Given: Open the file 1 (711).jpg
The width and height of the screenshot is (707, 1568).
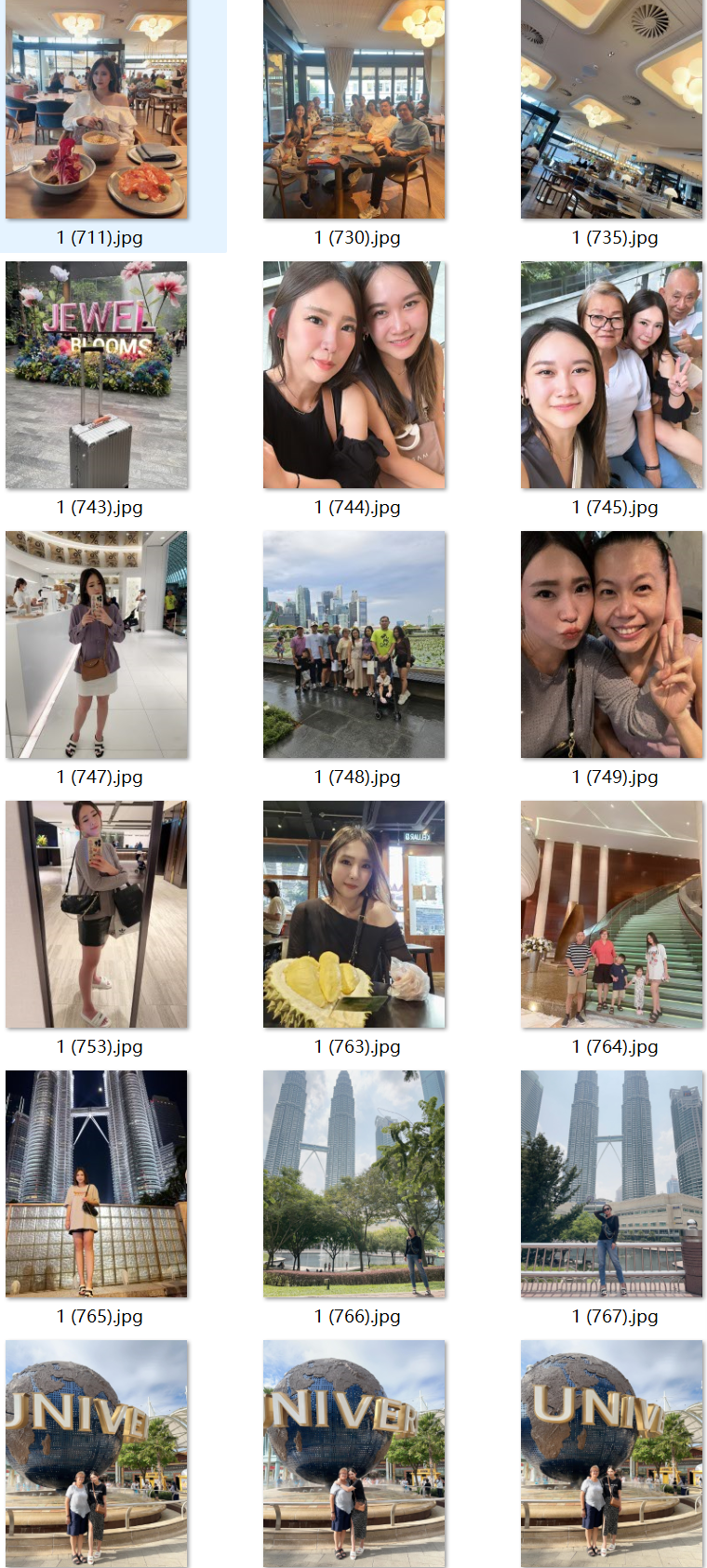Looking at the screenshot, I should coord(97,110).
